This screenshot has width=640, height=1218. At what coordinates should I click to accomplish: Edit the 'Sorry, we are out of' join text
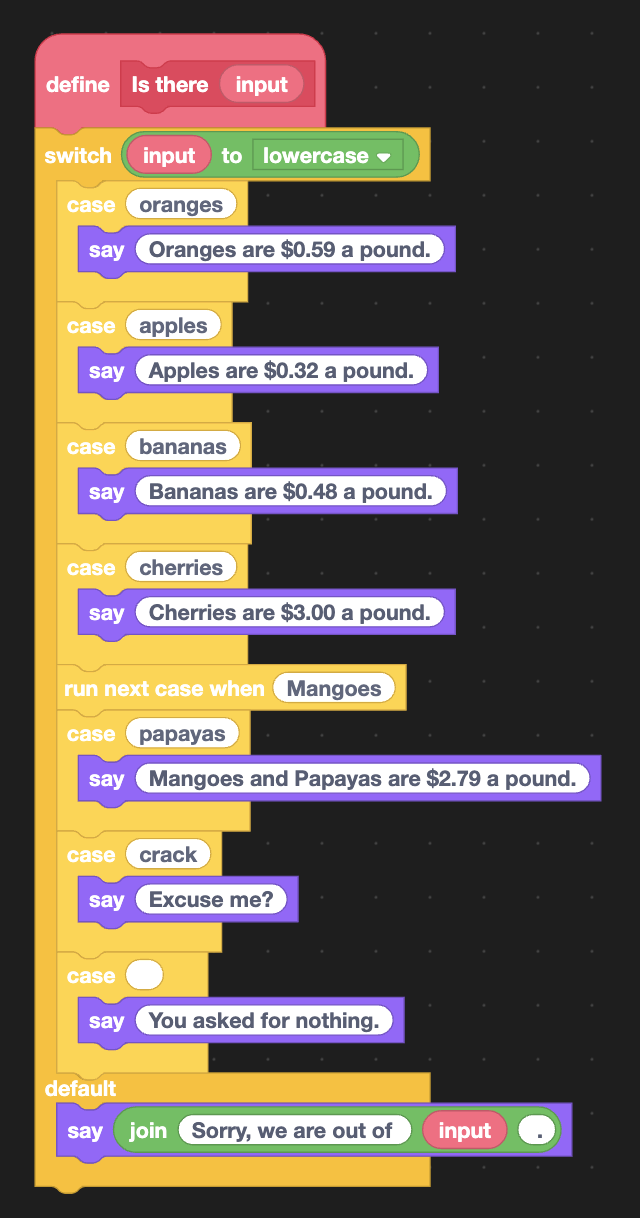[x=294, y=1131]
